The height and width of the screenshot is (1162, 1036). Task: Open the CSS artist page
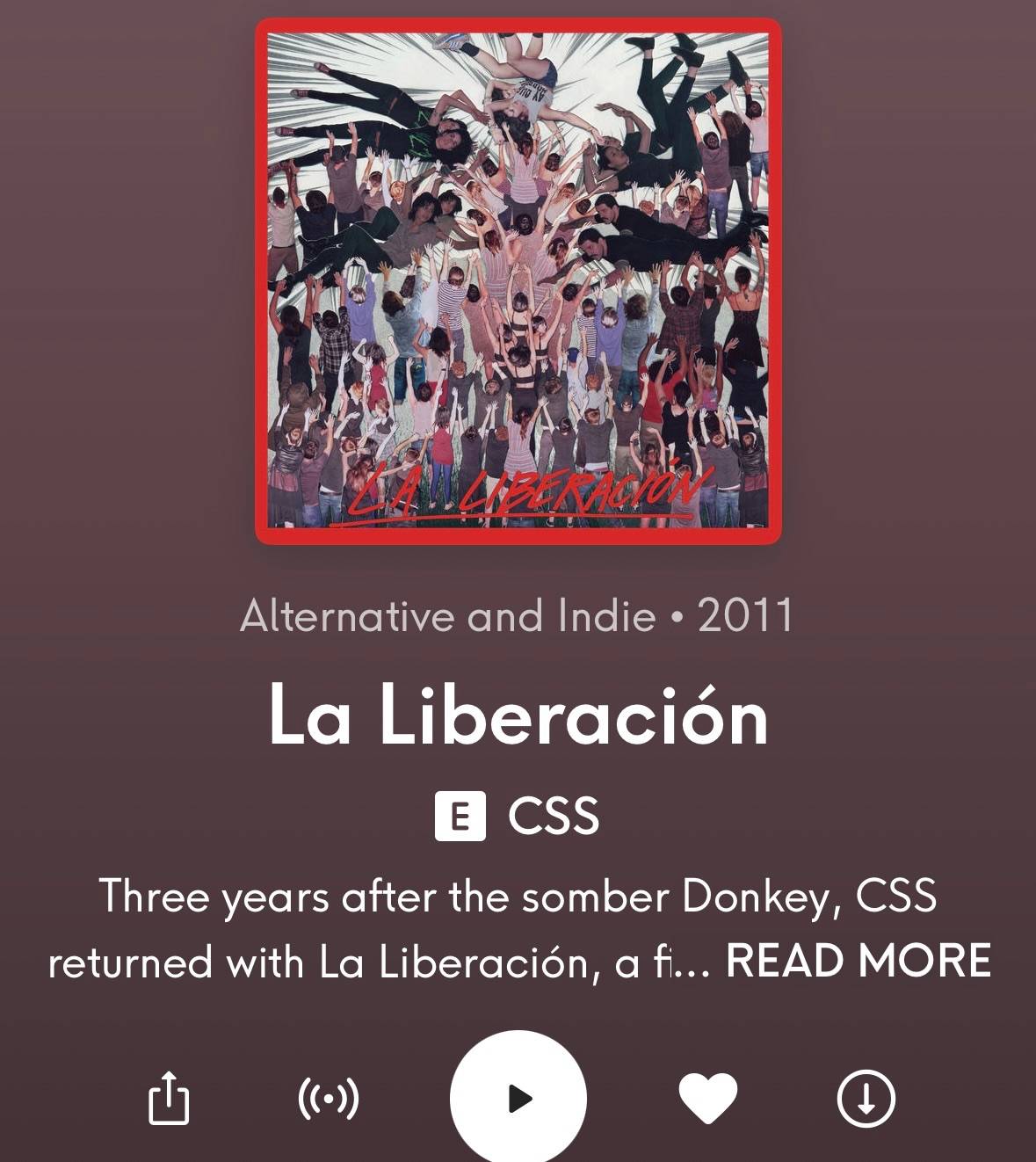click(554, 816)
